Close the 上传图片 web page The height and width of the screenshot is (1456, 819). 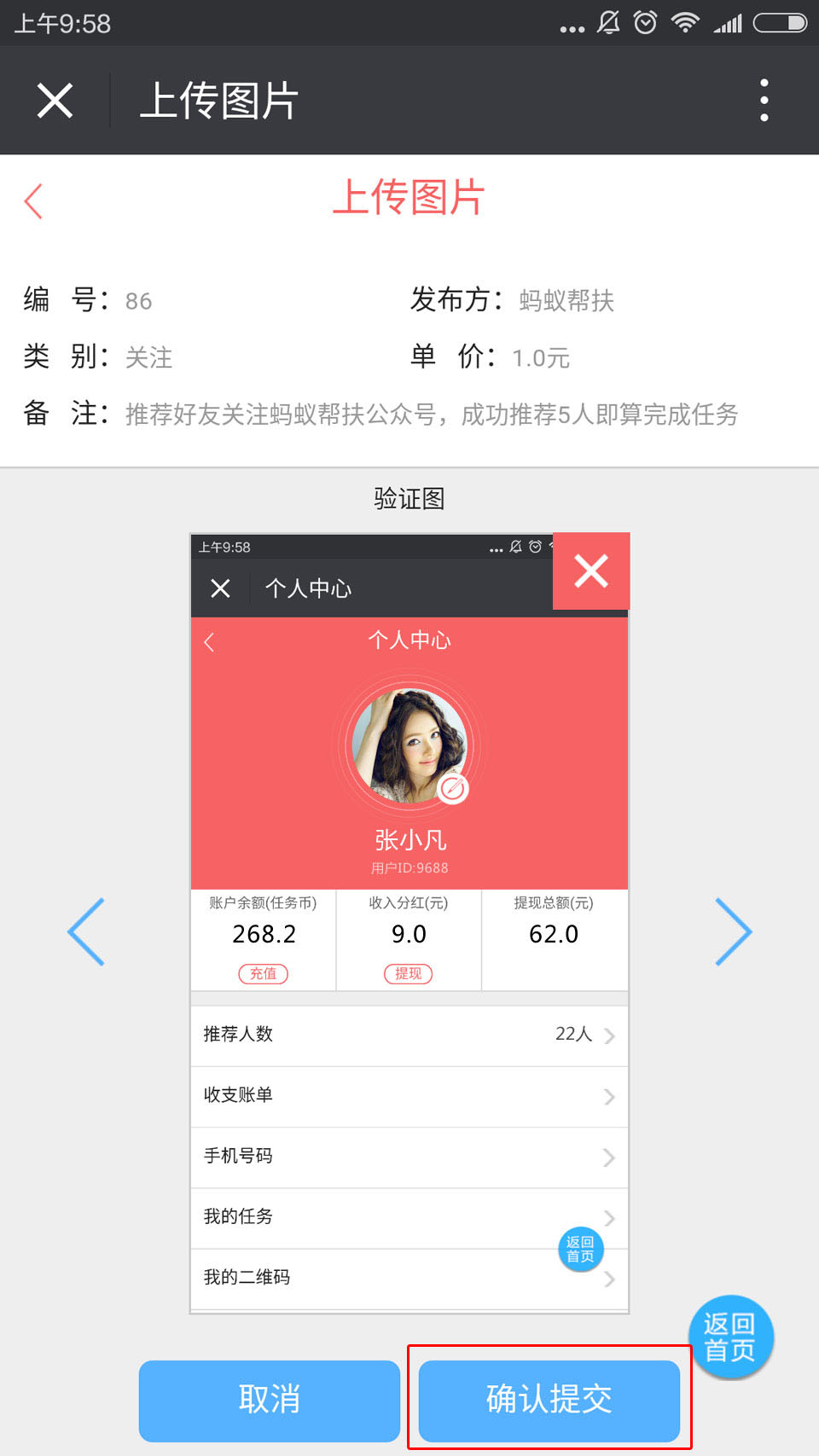(55, 101)
